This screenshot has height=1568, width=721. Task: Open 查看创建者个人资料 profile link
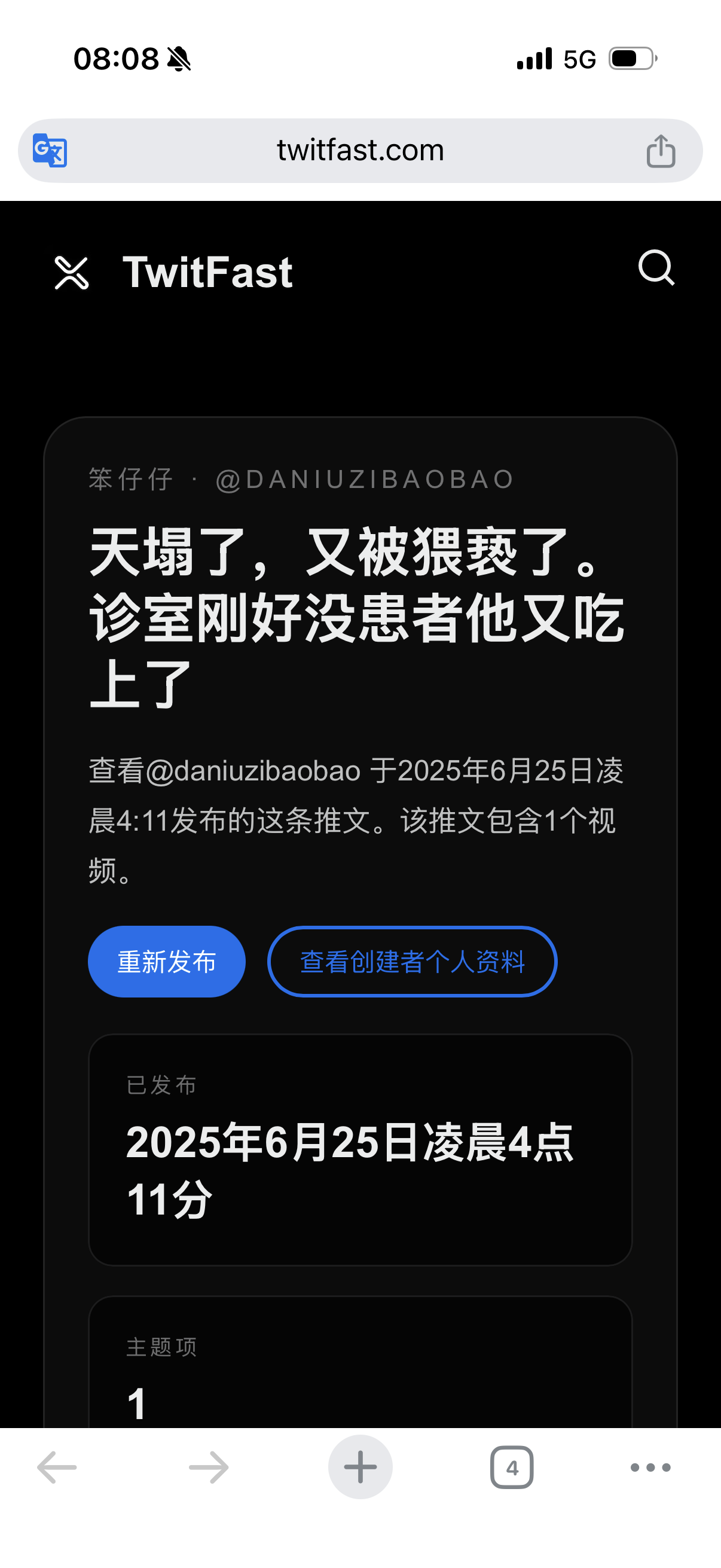point(412,962)
